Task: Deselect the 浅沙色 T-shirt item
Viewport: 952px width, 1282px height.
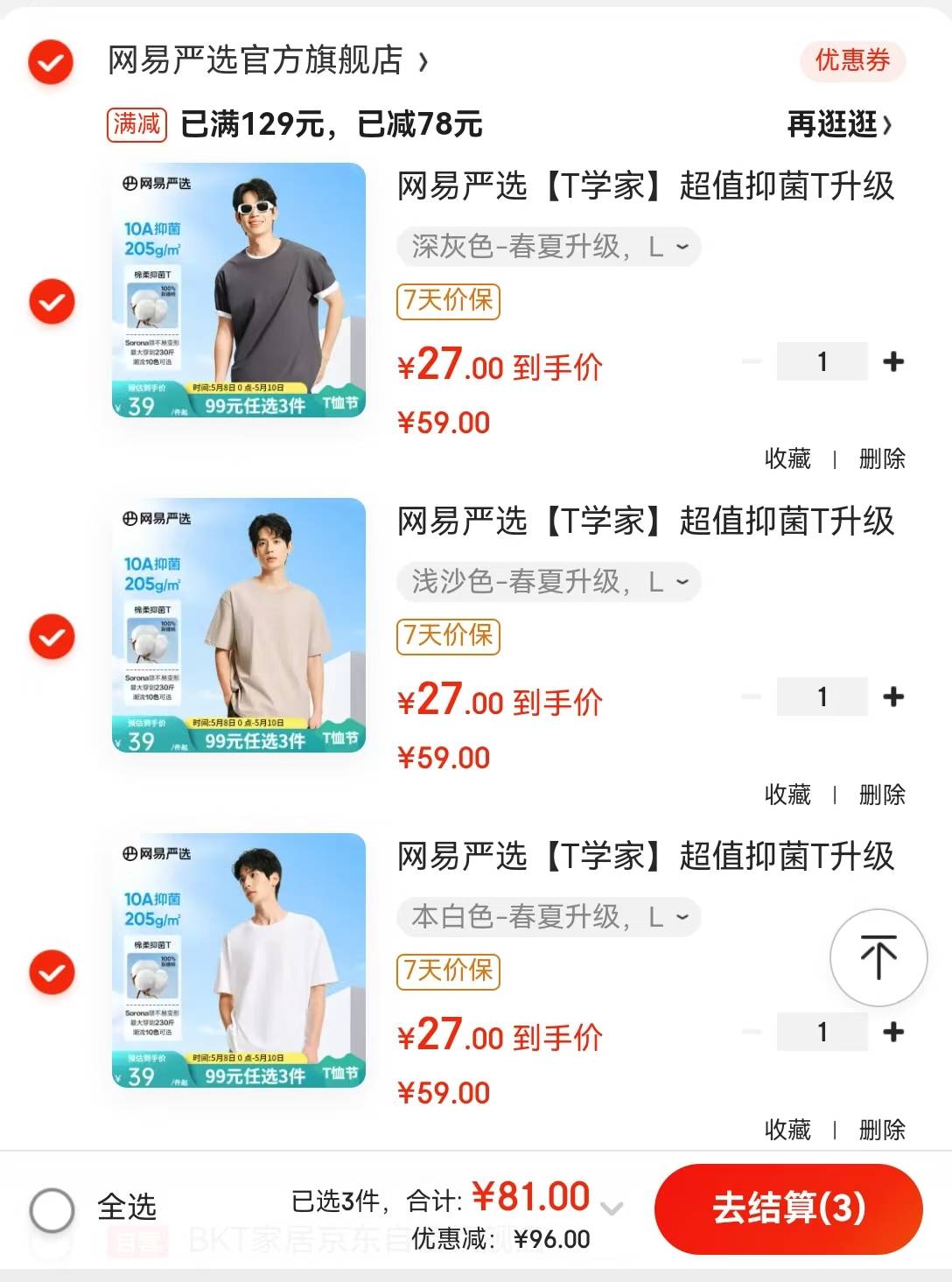Action: [x=52, y=636]
